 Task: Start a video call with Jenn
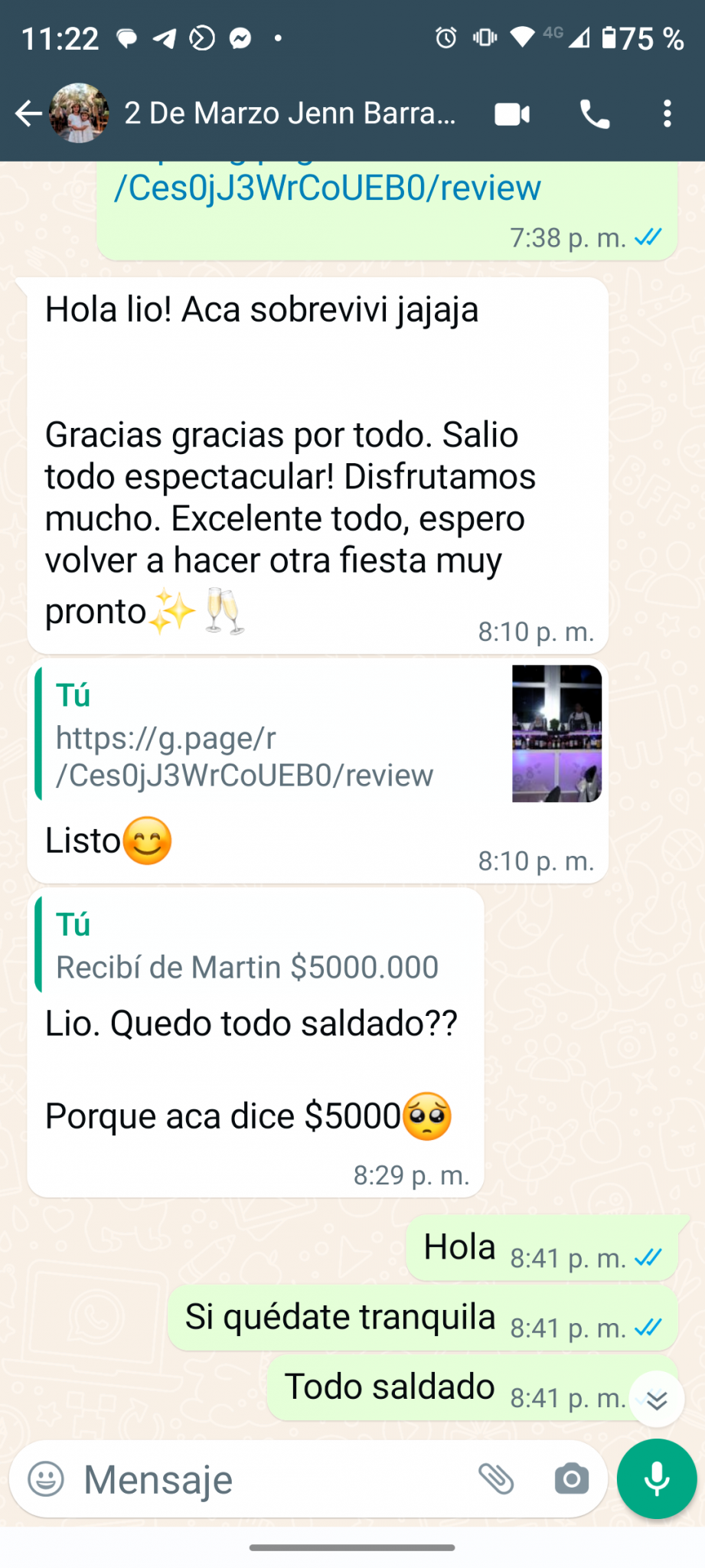pyautogui.click(x=512, y=114)
